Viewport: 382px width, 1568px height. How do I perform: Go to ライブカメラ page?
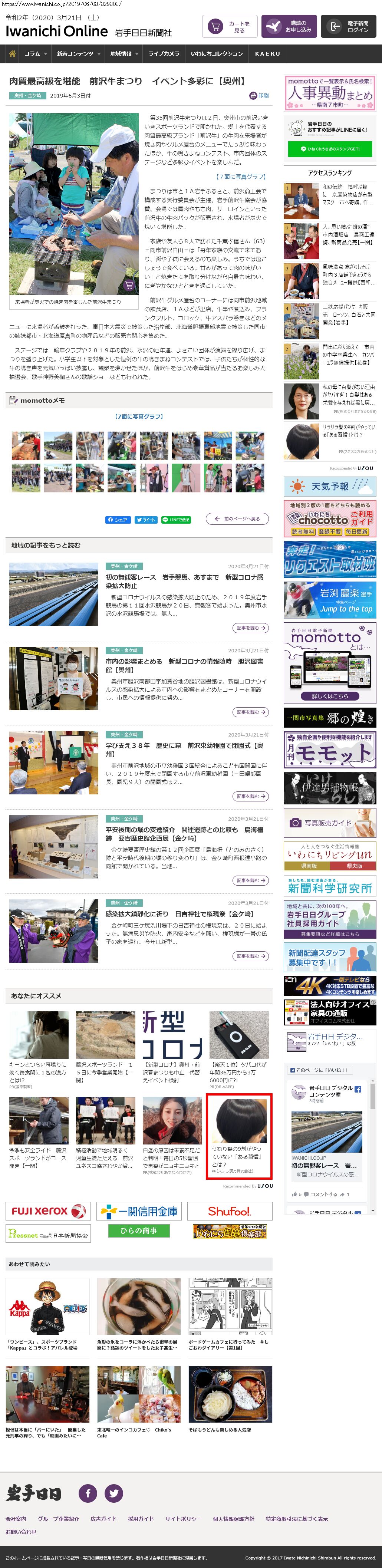164,53
